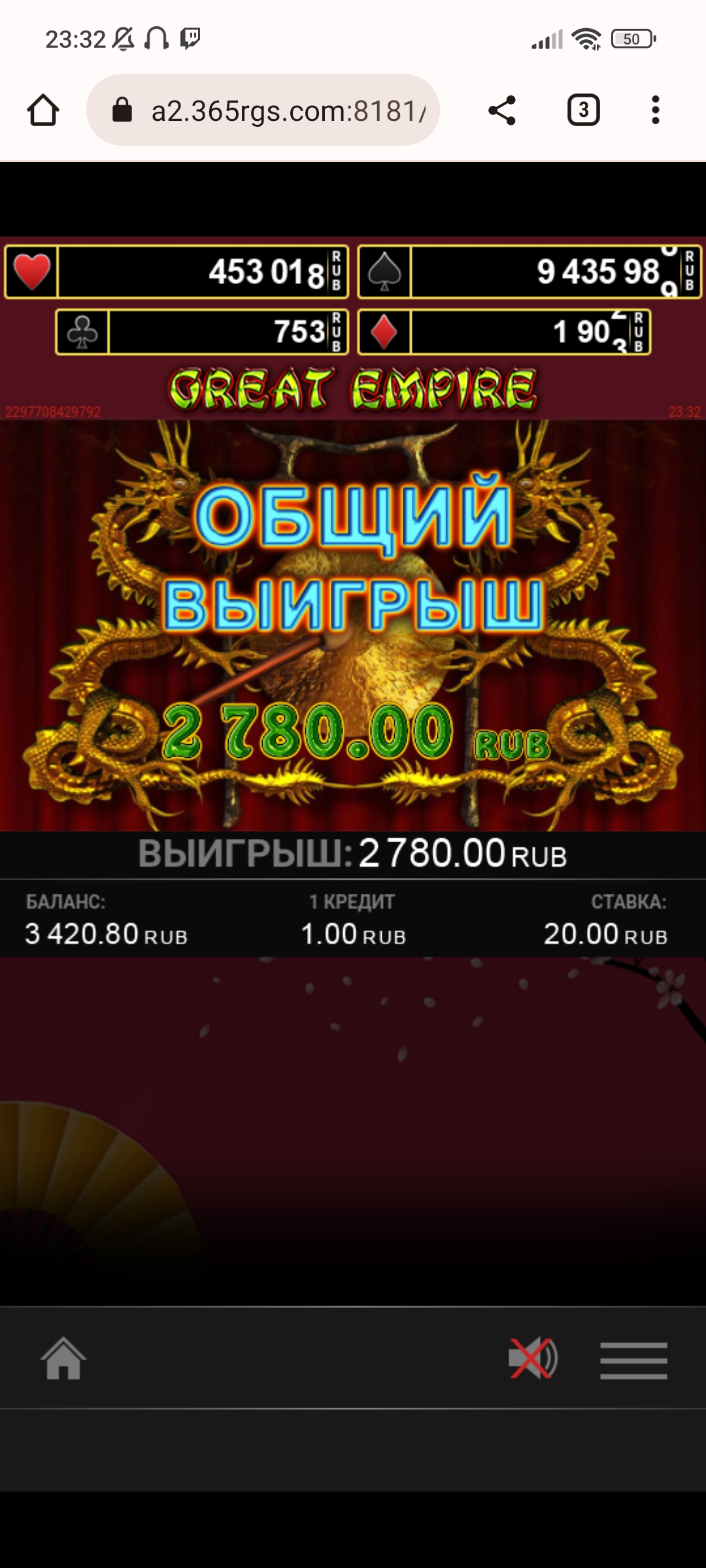Viewport: 706px width, 1568px height.
Task: Share the current page
Action: (x=502, y=110)
